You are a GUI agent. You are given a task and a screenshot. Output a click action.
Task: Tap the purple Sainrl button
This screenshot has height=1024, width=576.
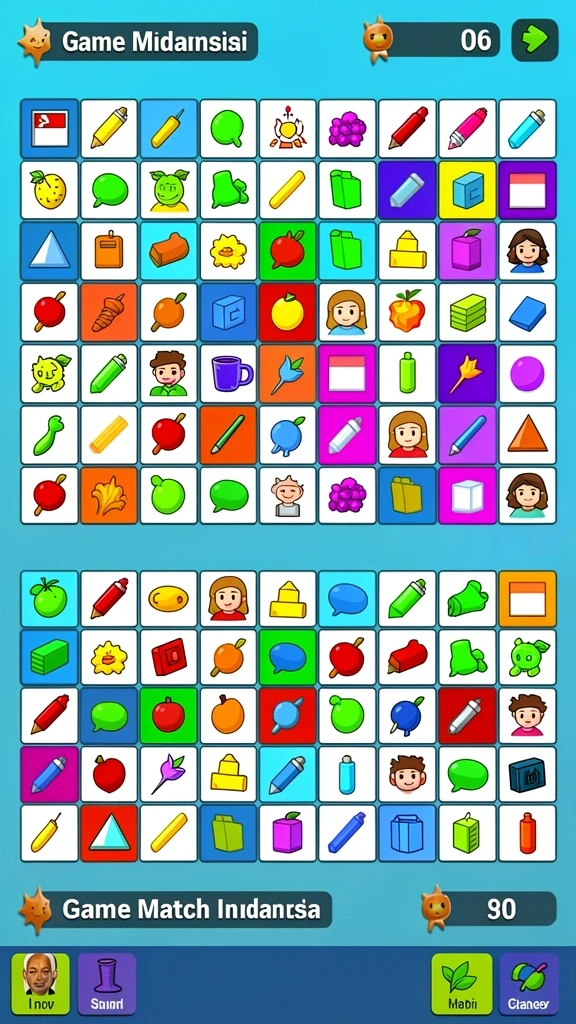tap(107, 984)
